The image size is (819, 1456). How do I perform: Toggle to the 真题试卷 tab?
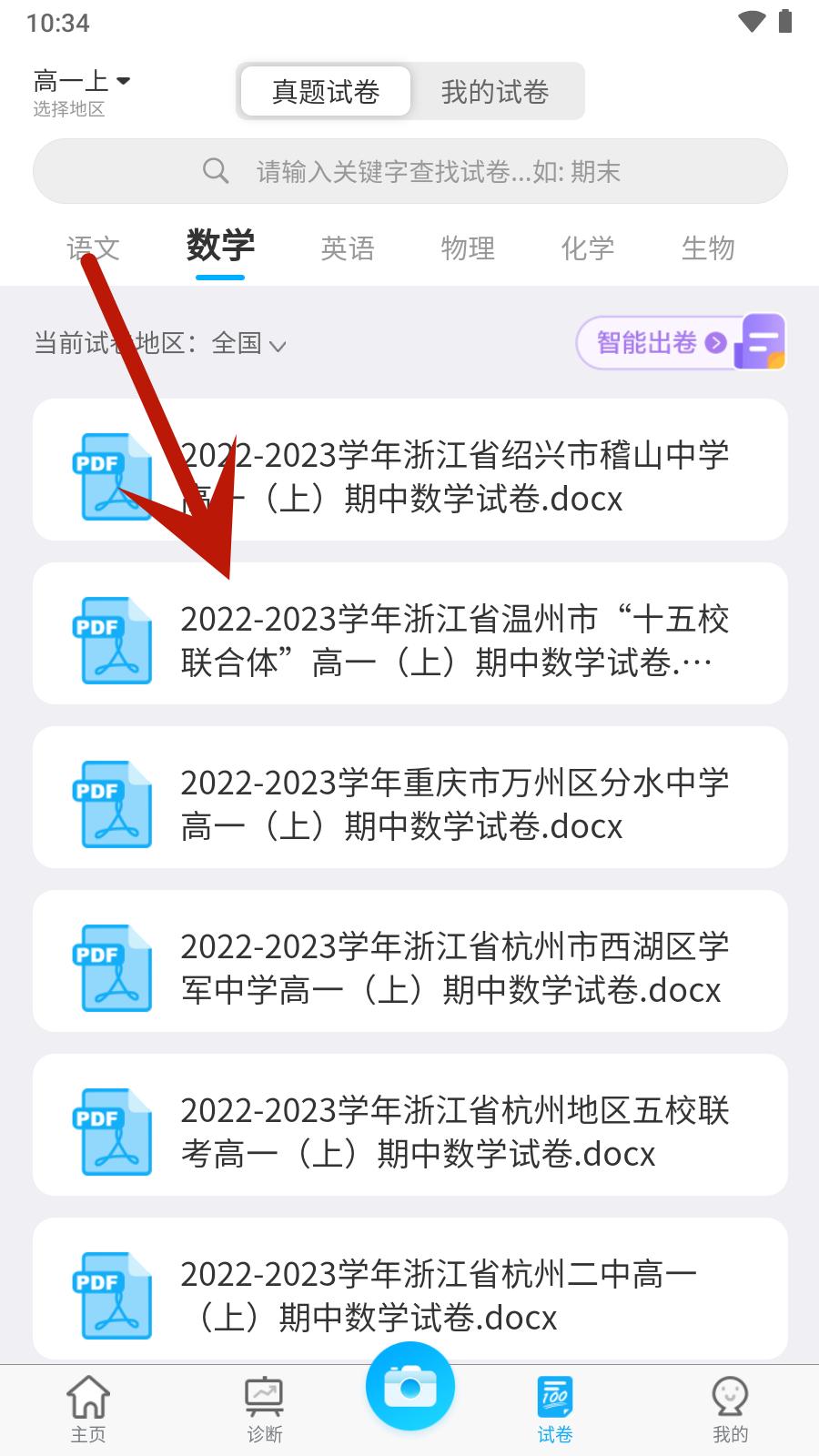coord(324,91)
